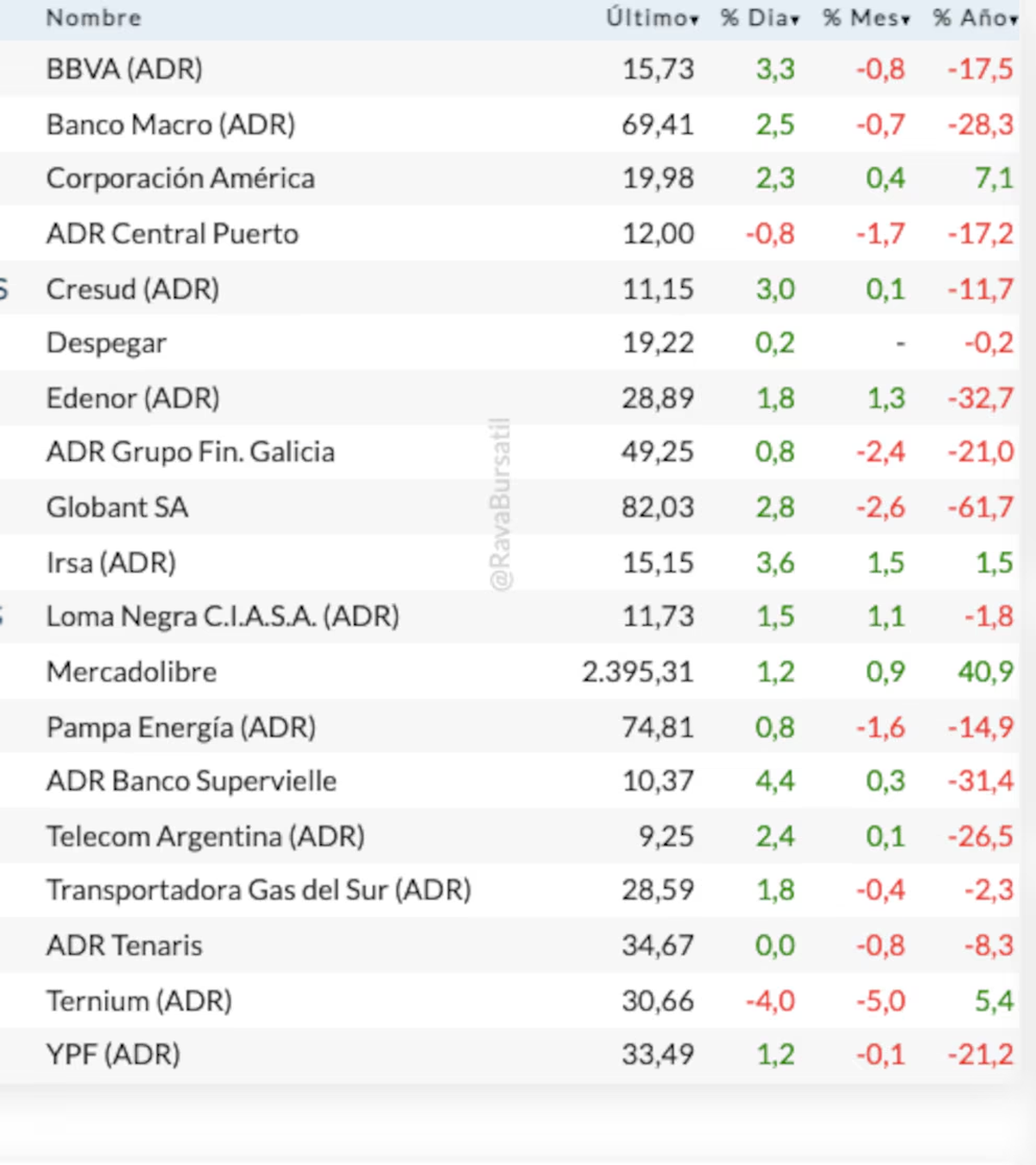Viewport: 1036px width, 1165px height.
Task: Select the Globant SA row
Action: click(117, 508)
